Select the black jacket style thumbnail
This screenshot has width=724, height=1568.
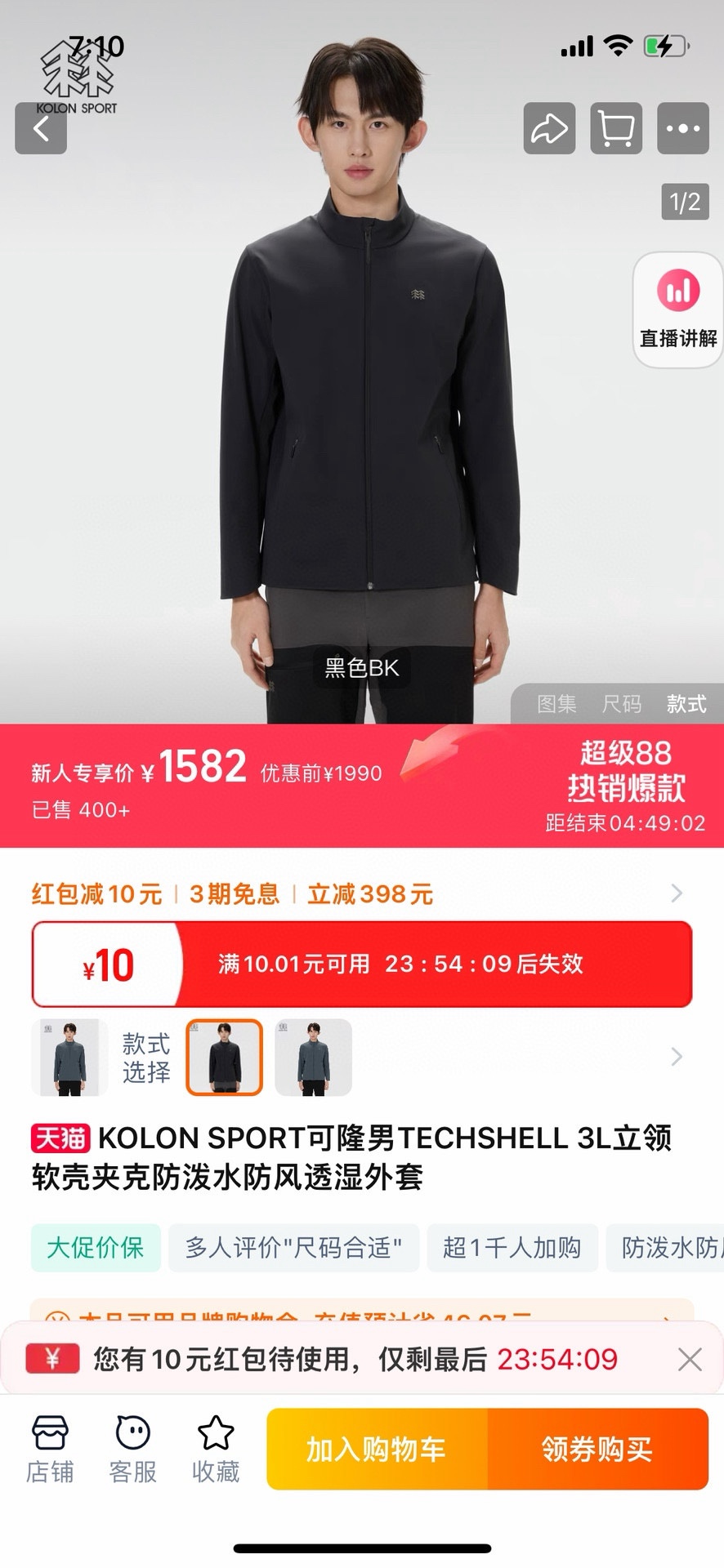225,1057
